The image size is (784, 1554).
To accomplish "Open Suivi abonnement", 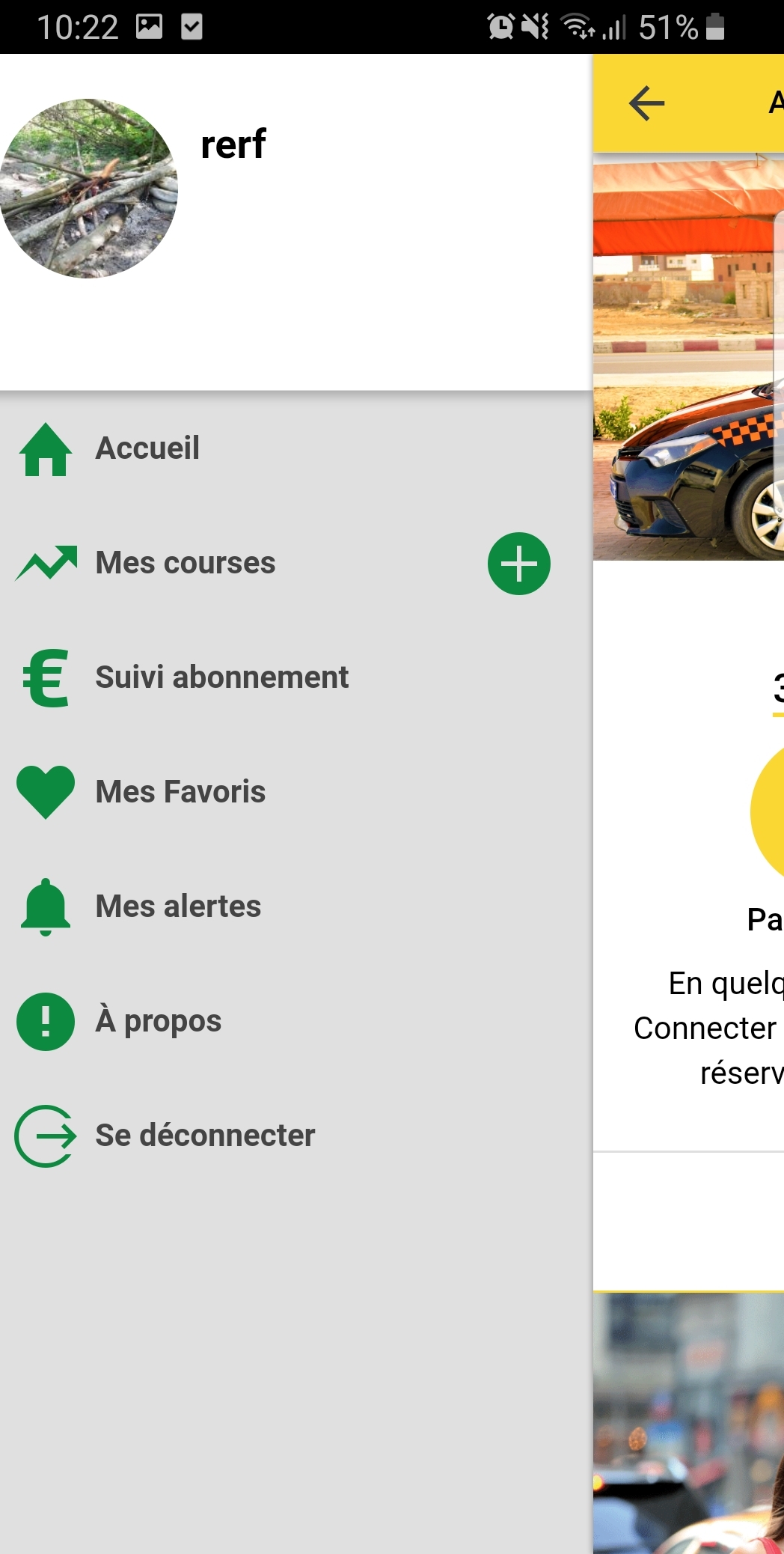I will 295,677.
